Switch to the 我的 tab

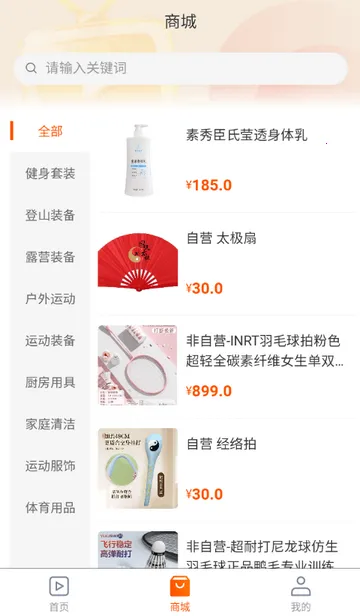pos(301,592)
